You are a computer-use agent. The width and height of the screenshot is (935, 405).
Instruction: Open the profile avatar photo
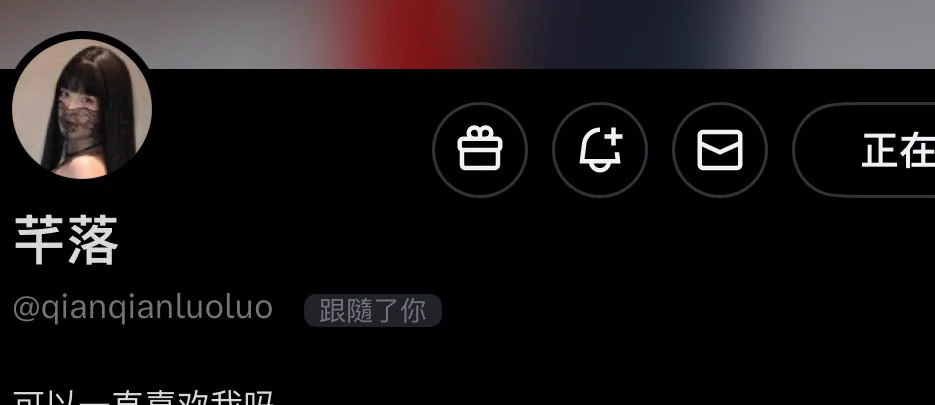tap(81, 110)
